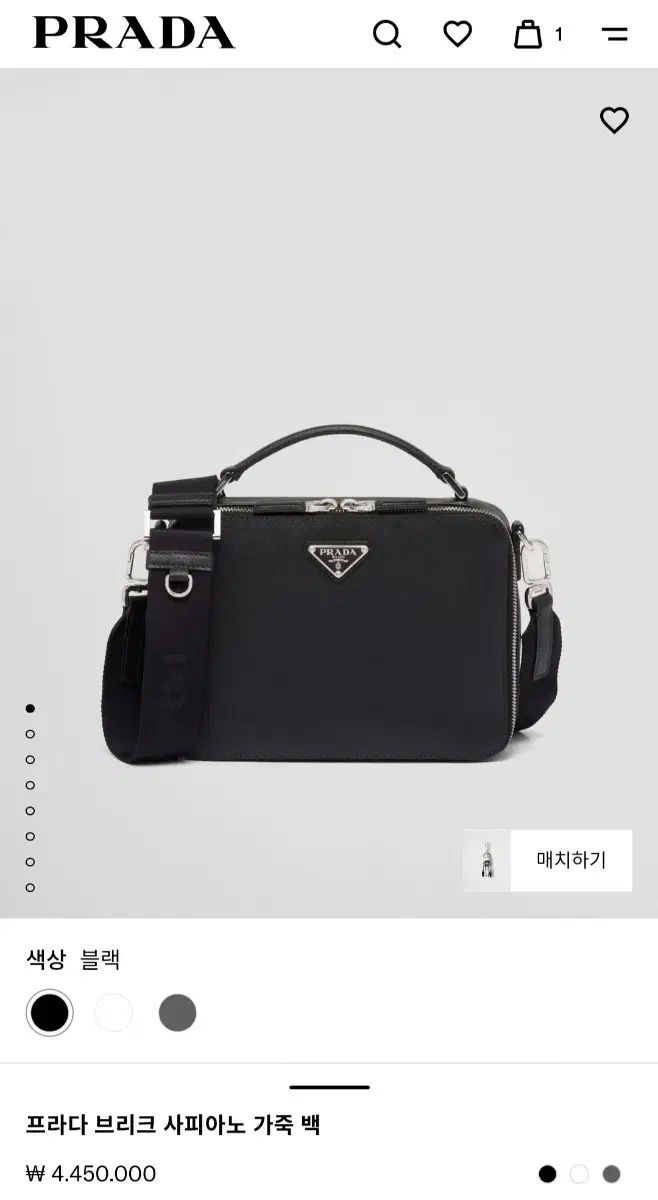Open the two-line menu icon
This screenshot has width=658, height=1200.
pos(615,34)
